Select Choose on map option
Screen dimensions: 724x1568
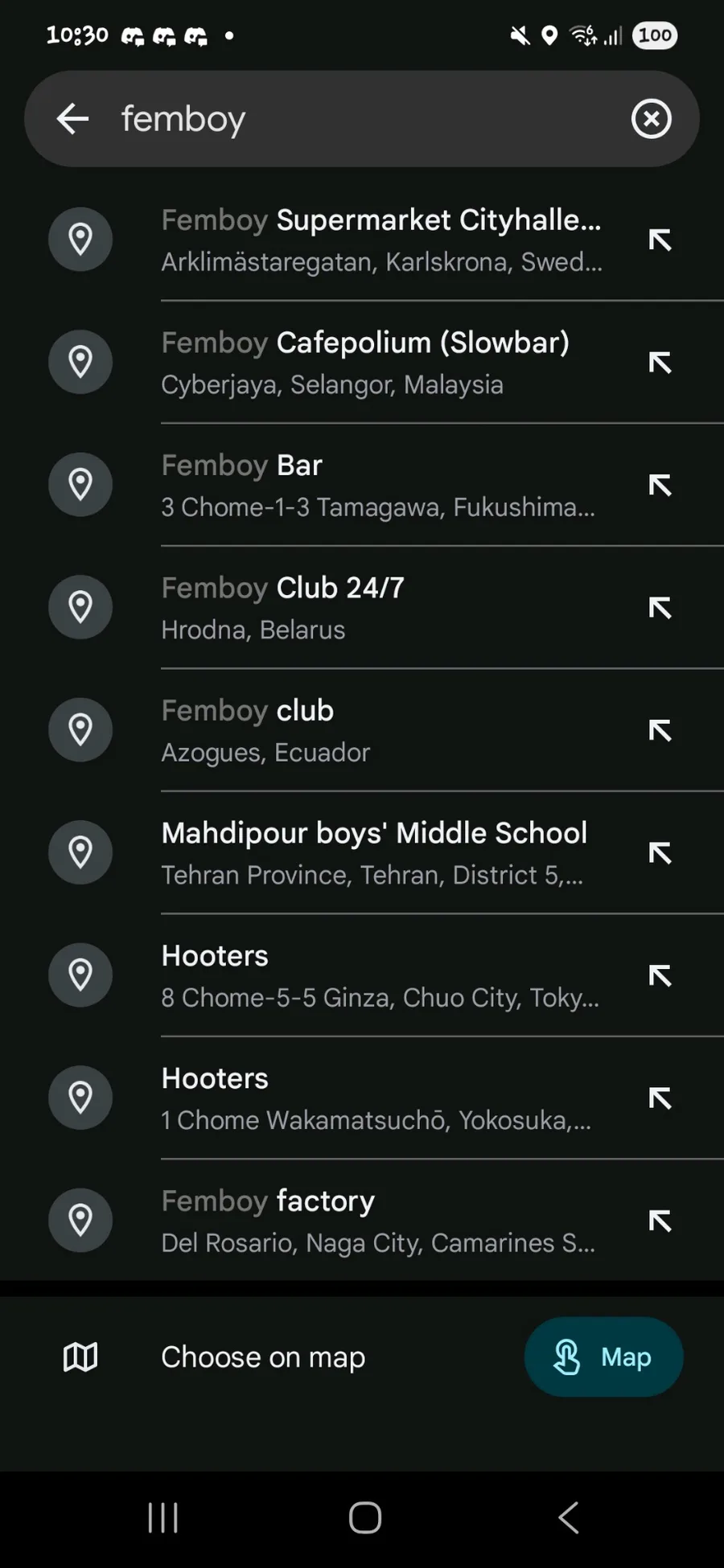point(263,1357)
